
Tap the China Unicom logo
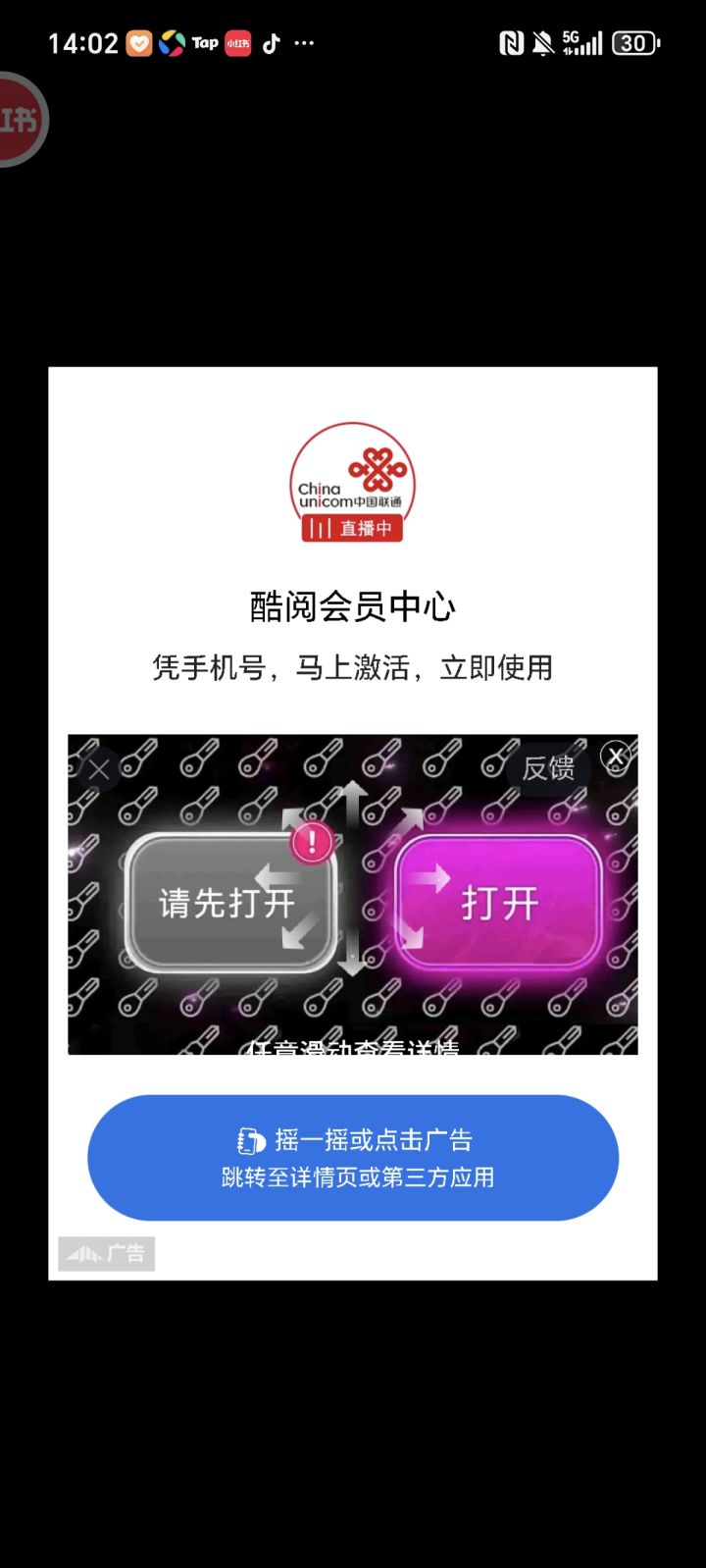click(353, 481)
